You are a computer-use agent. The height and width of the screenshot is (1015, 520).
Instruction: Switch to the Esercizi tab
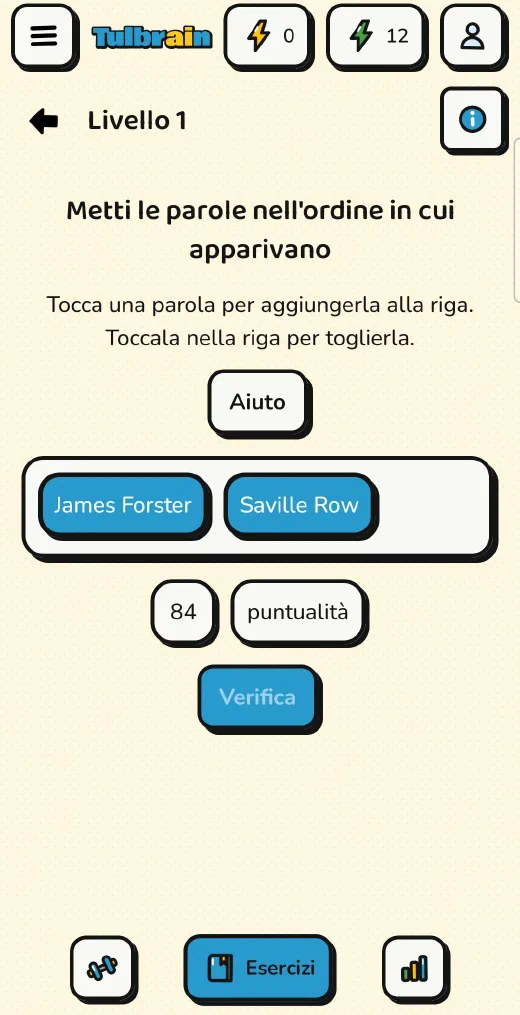click(x=258, y=968)
